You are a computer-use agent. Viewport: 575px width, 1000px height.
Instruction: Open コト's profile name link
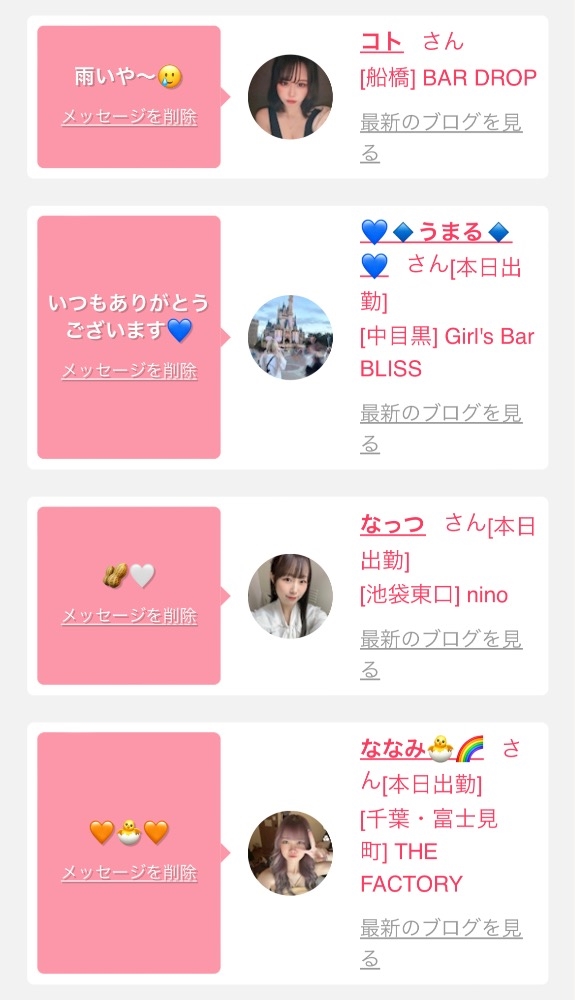(x=381, y=41)
